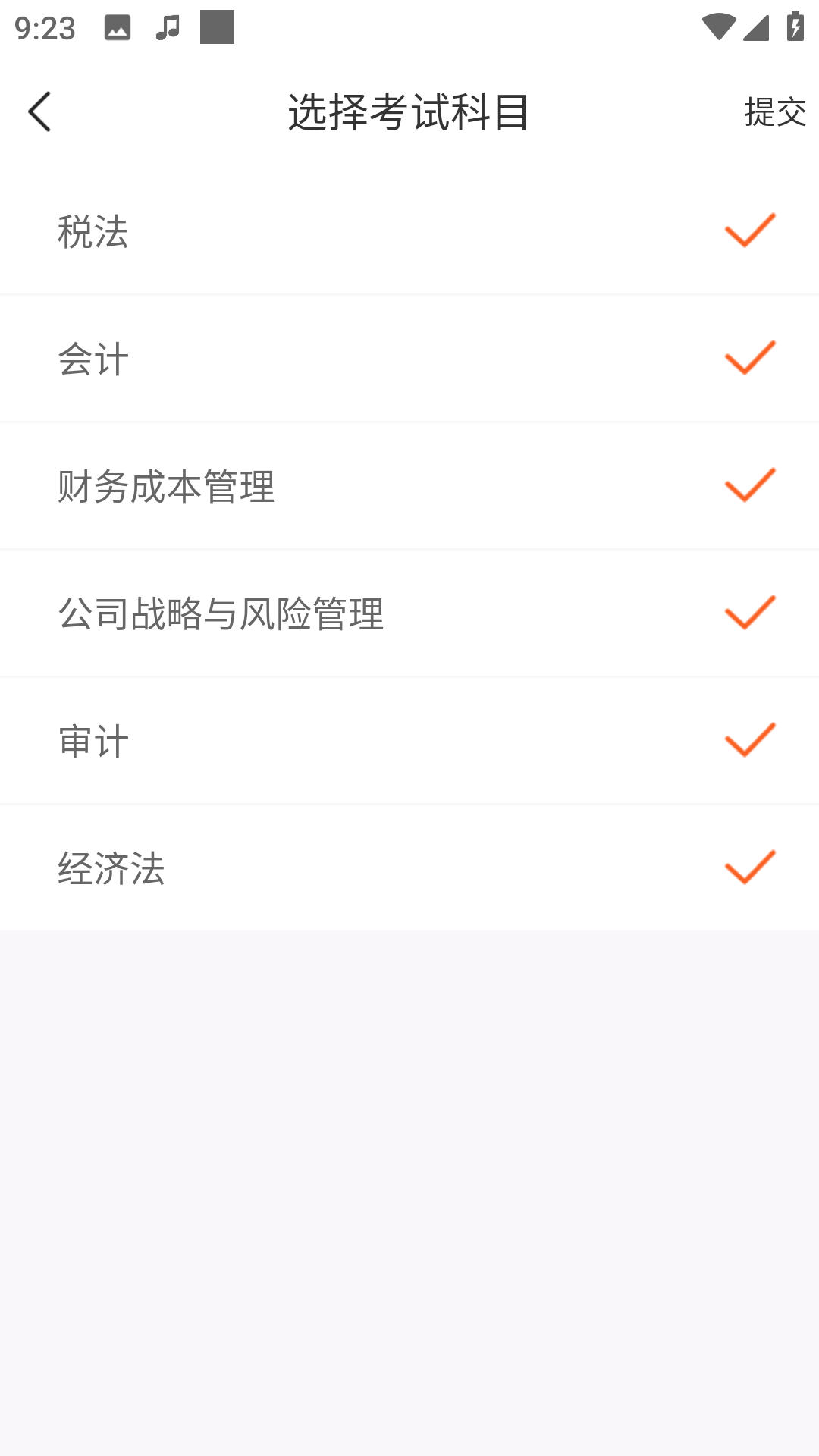
Task: Tap the 会计 row label
Action: pos(94,358)
